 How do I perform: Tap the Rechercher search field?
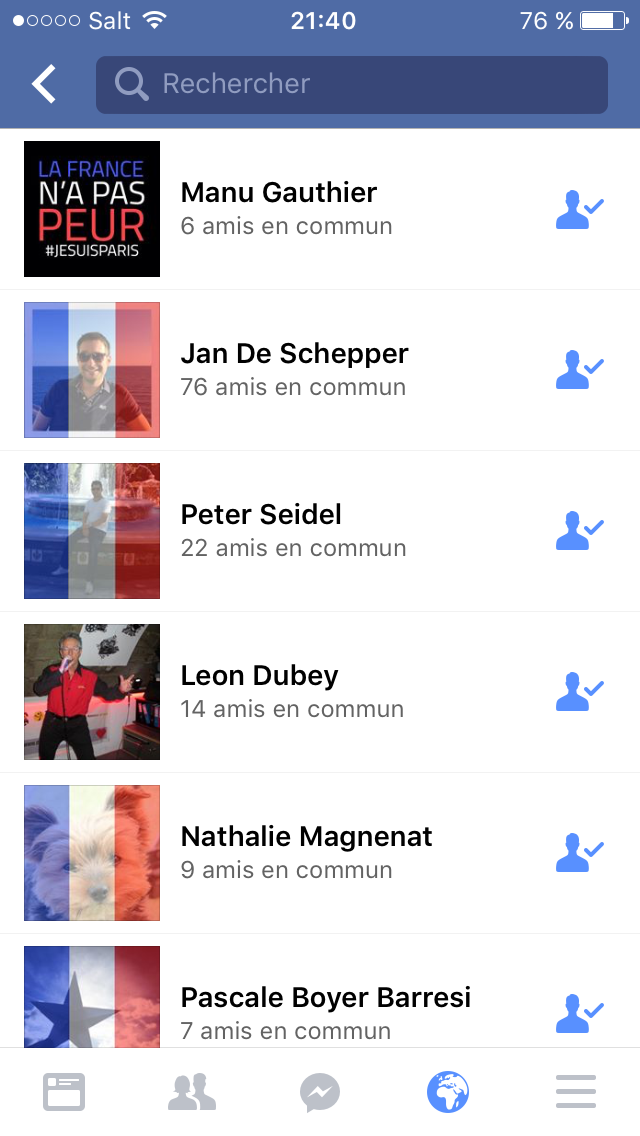point(352,85)
